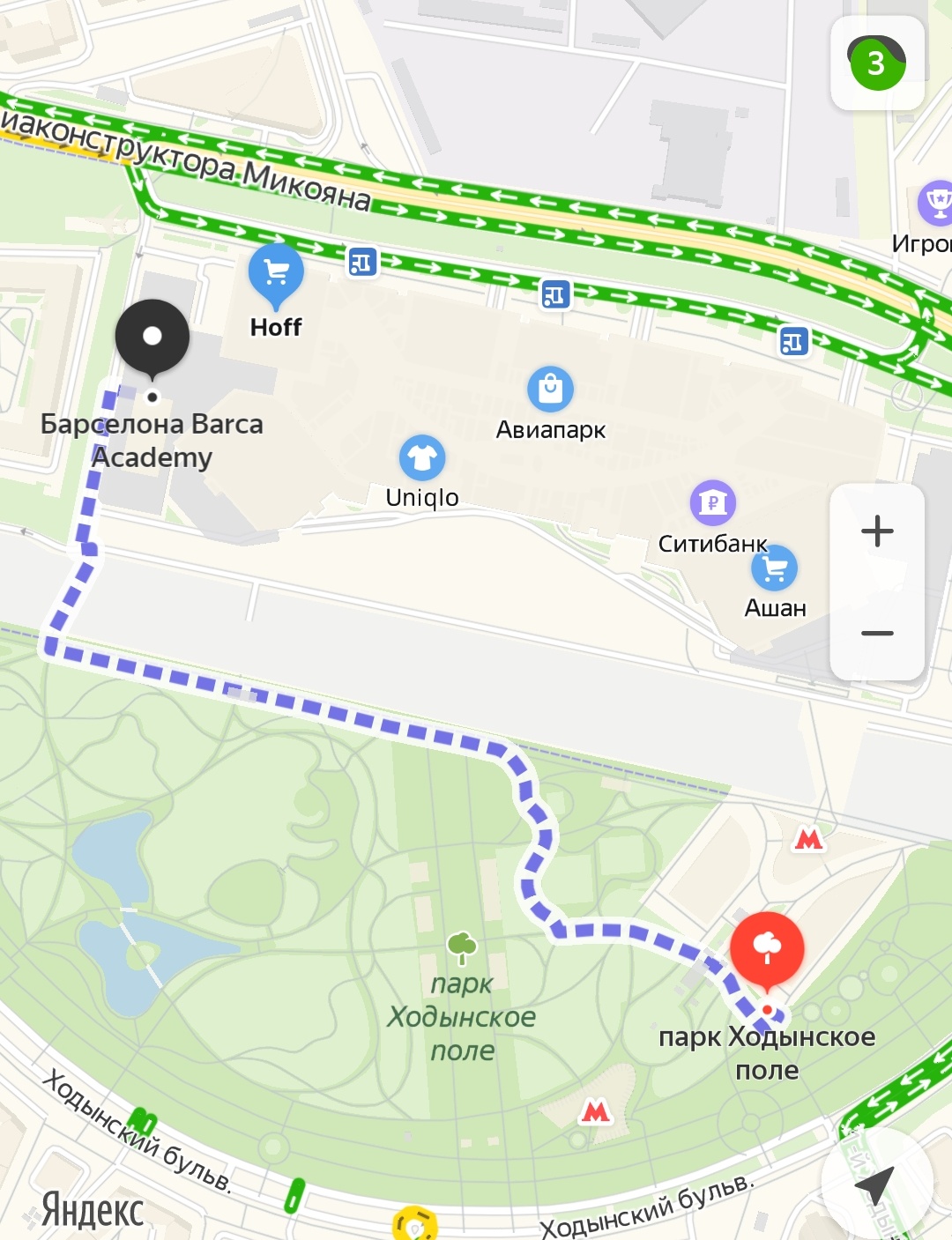
Task: Open the Ашан supermarket marker
Action: [775, 569]
